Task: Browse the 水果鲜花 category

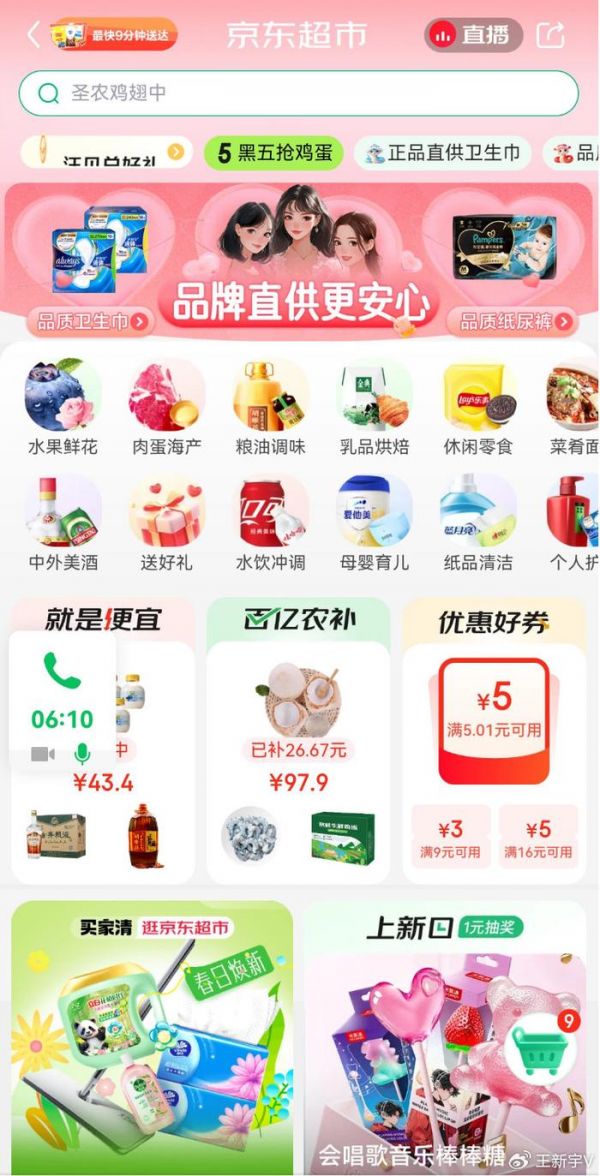Action: pos(63,408)
